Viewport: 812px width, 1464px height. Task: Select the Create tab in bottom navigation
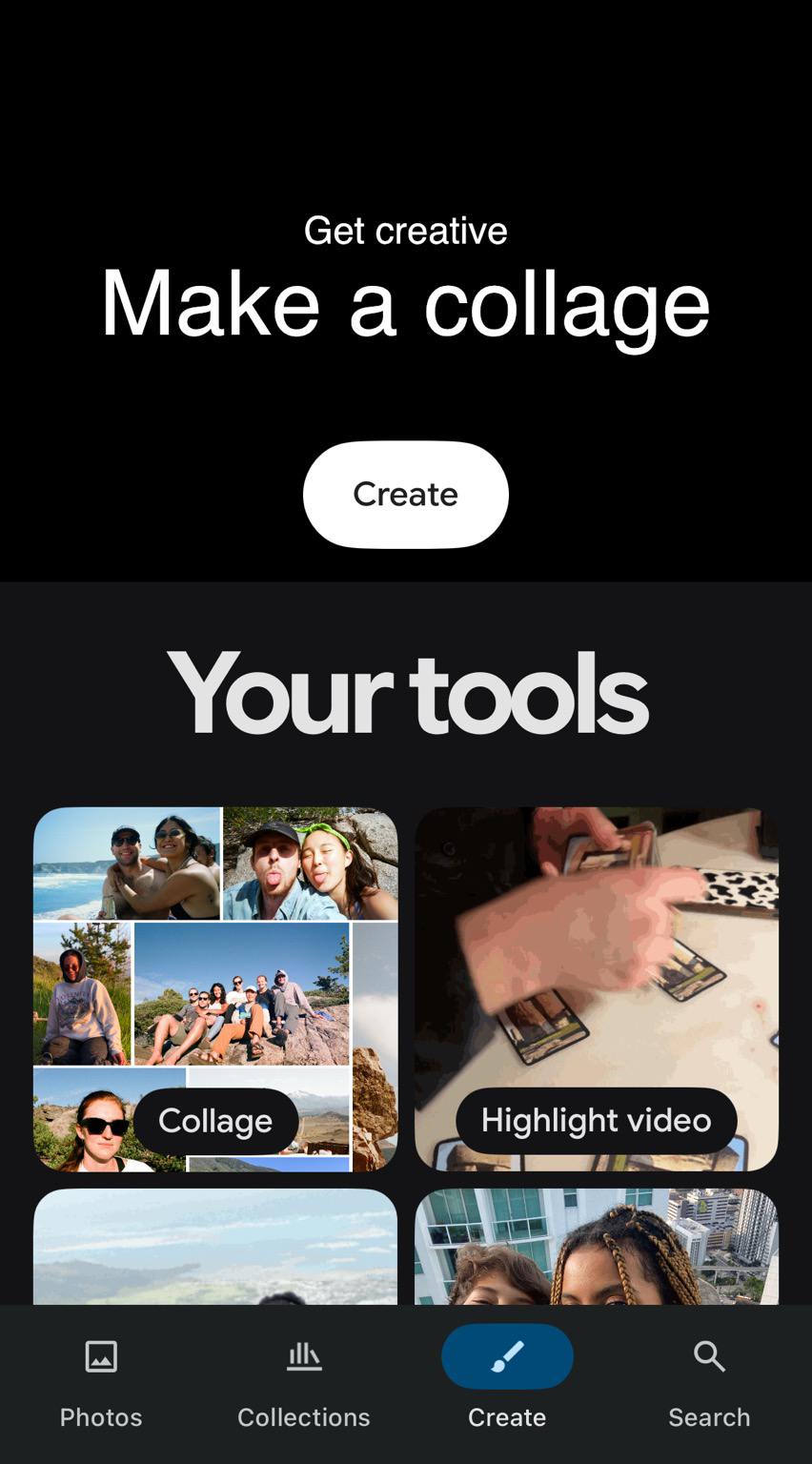coord(507,1380)
